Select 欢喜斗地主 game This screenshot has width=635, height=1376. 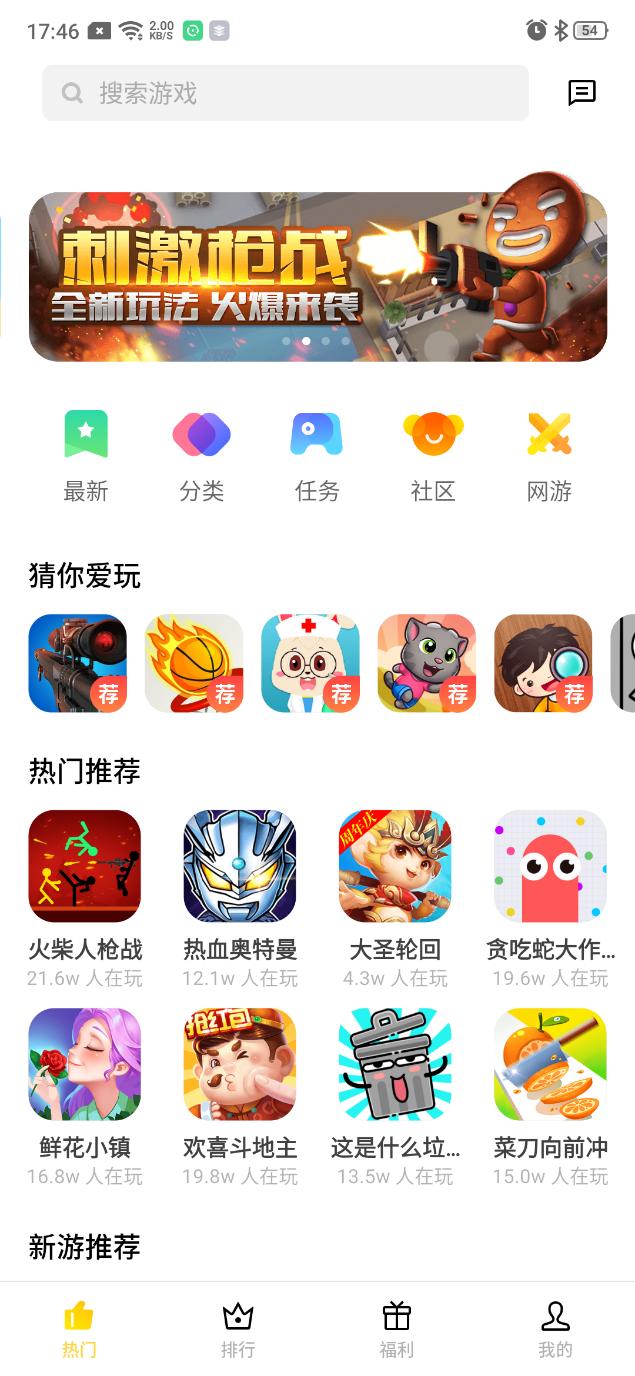point(240,1064)
